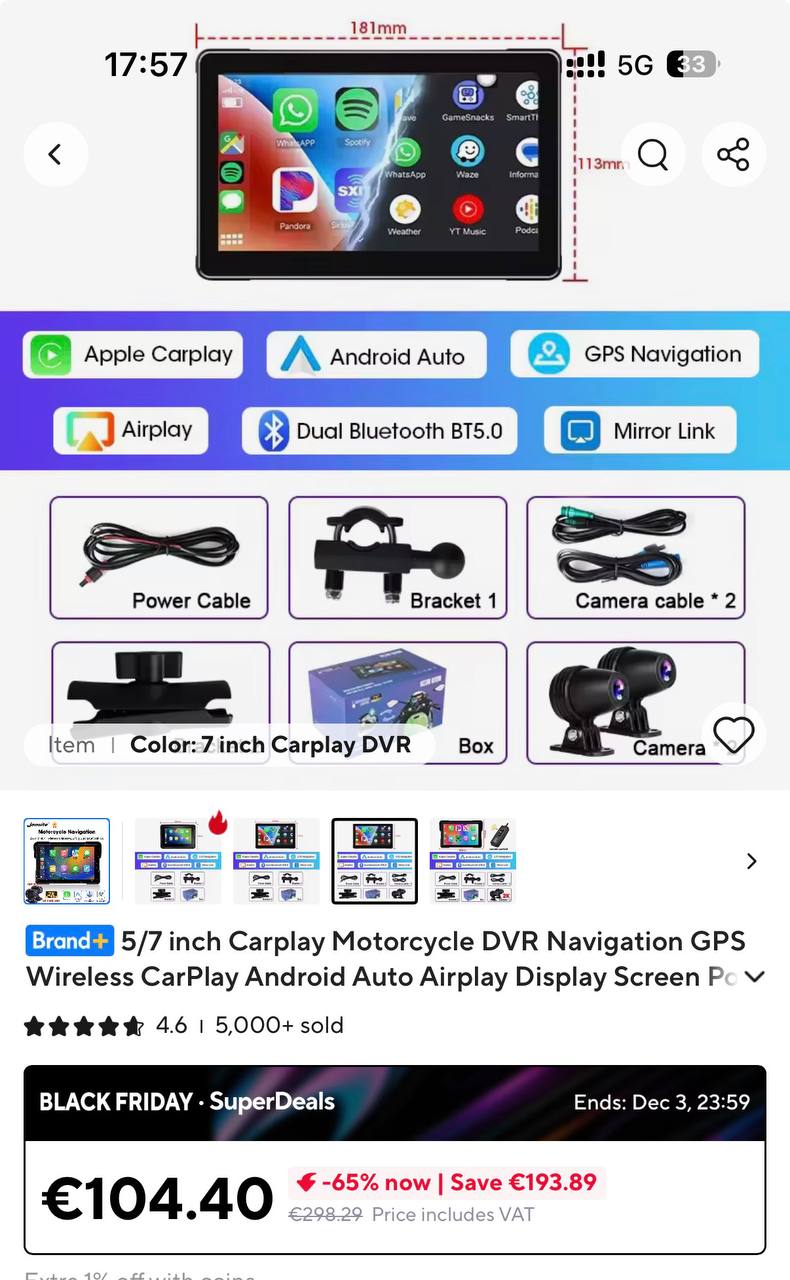Screen dimensions: 790x1280
Task: Open search from the product page
Action: coord(653,154)
